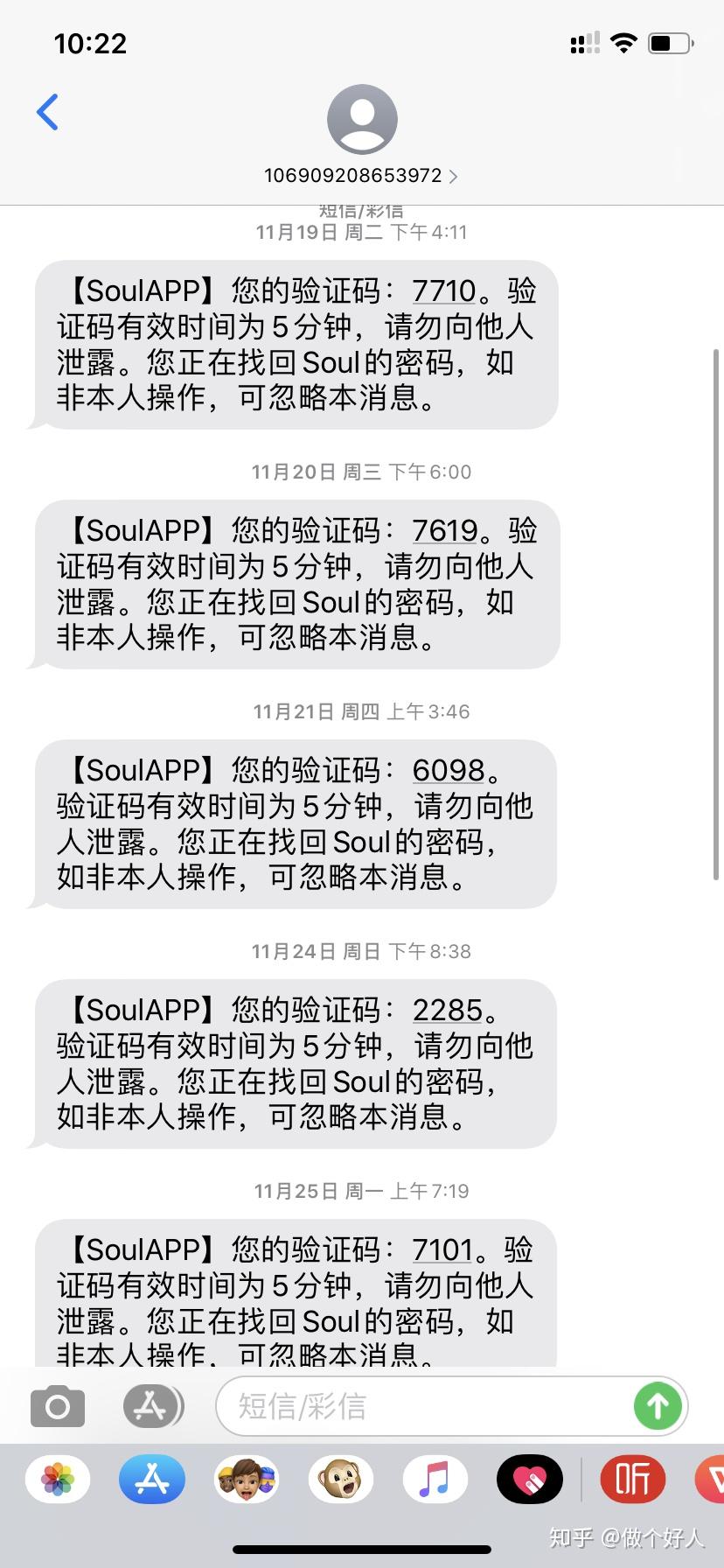Image resolution: width=724 pixels, height=1568 pixels.
Task: Expand contact details via the chevron
Action: click(x=454, y=176)
